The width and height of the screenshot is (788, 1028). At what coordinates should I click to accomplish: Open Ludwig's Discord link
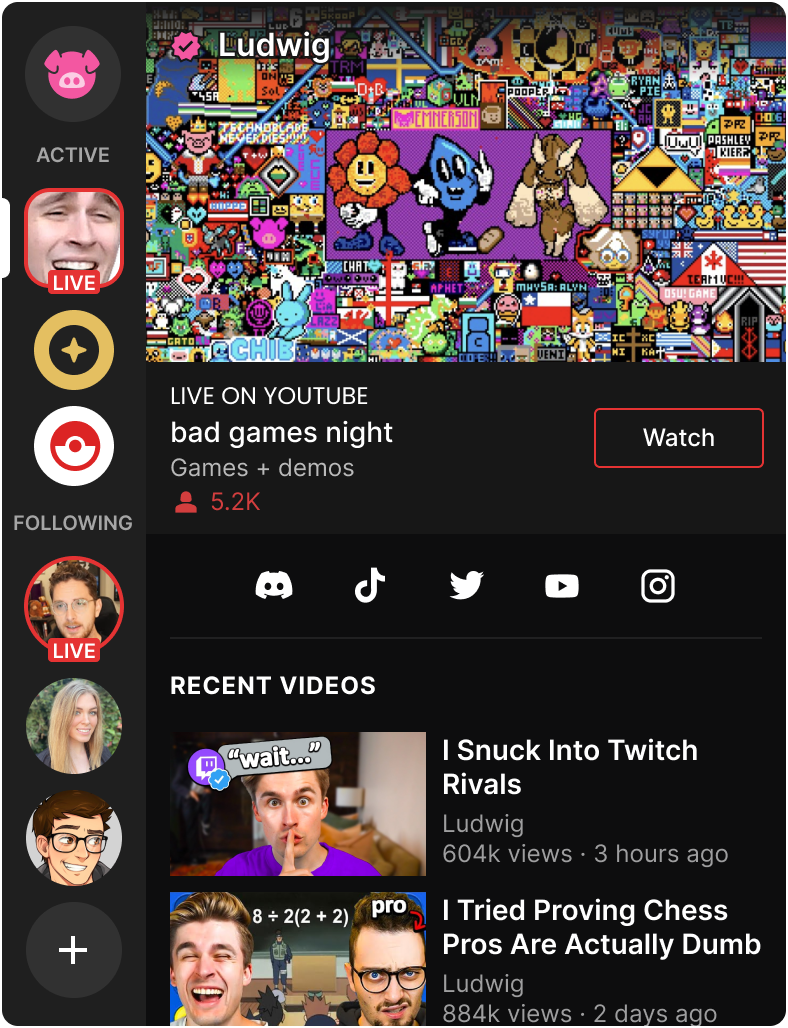click(274, 586)
